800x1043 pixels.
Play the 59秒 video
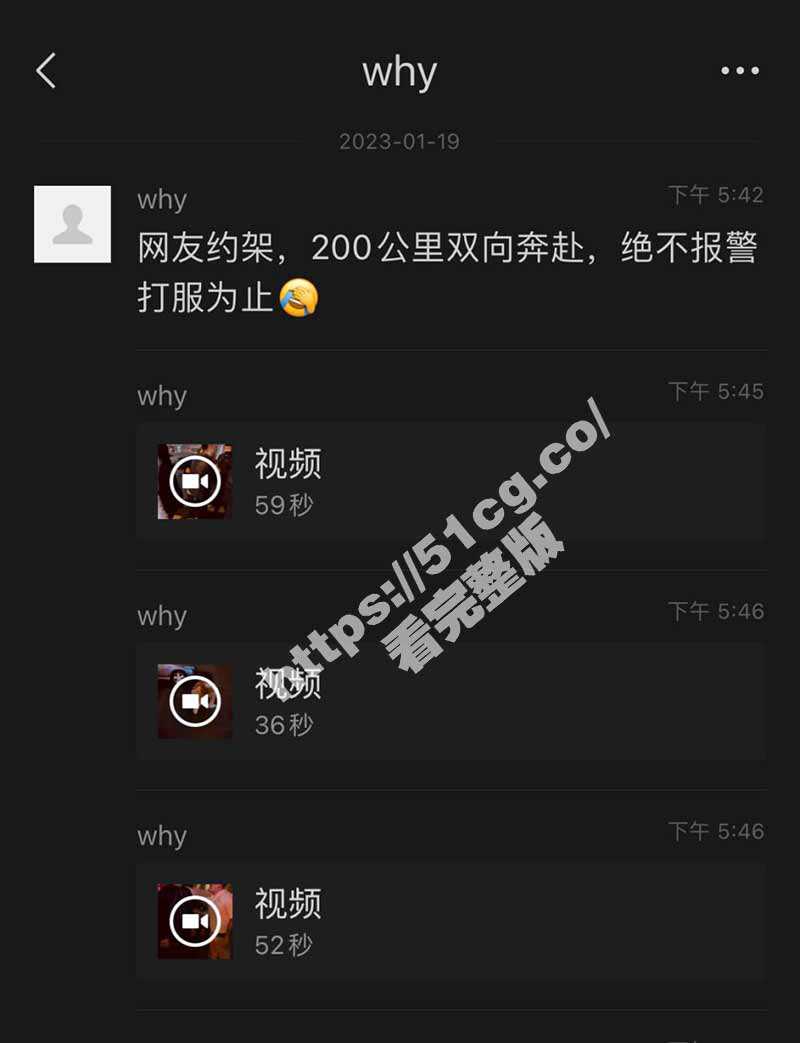point(195,482)
